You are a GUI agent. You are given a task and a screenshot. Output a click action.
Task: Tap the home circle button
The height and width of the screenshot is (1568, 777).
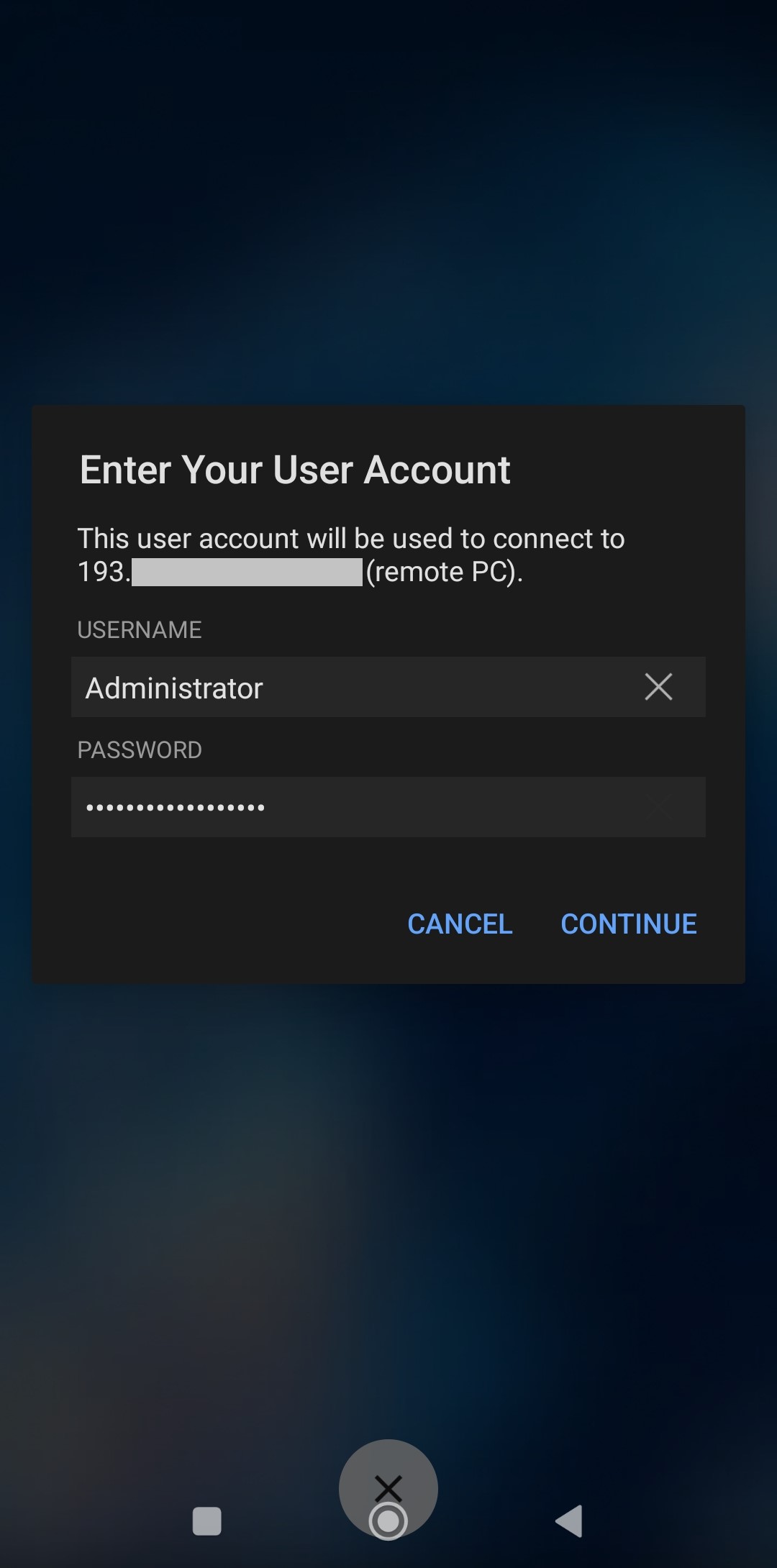[388, 1521]
